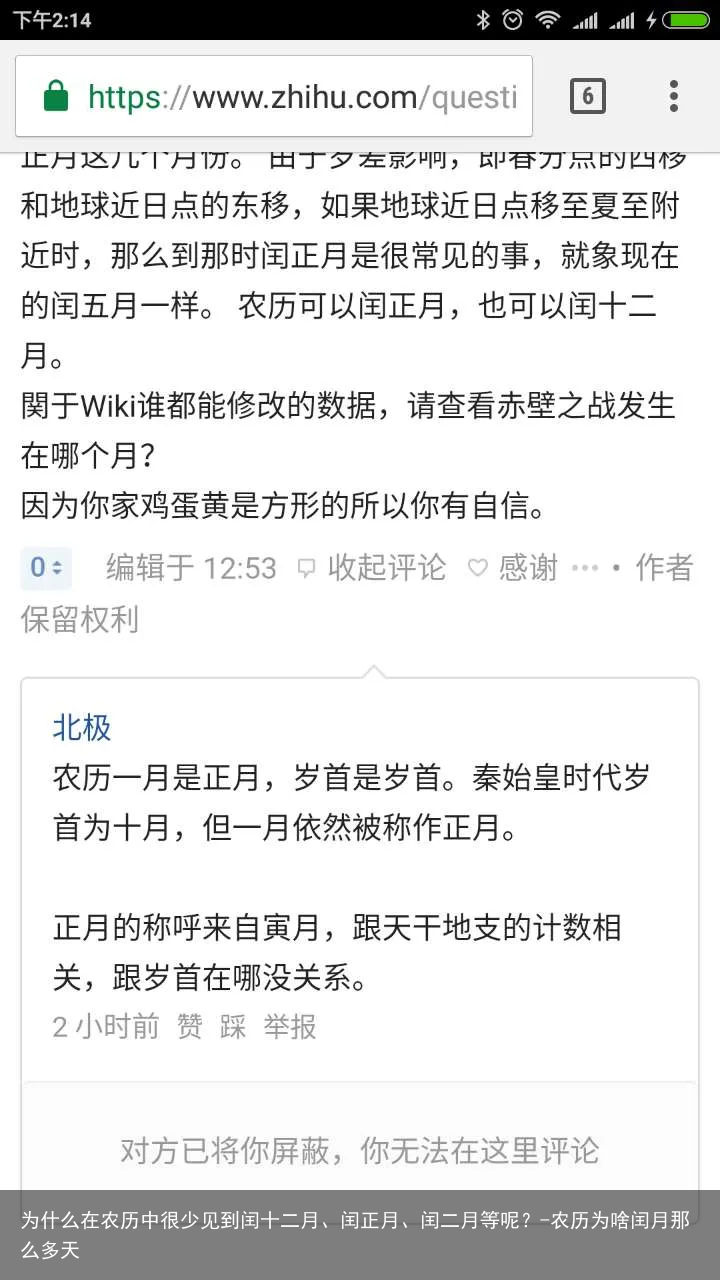The height and width of the screenshot is (1280, 720).
Task: Click the HTTPS lock icon
Action: pos(56,96)
